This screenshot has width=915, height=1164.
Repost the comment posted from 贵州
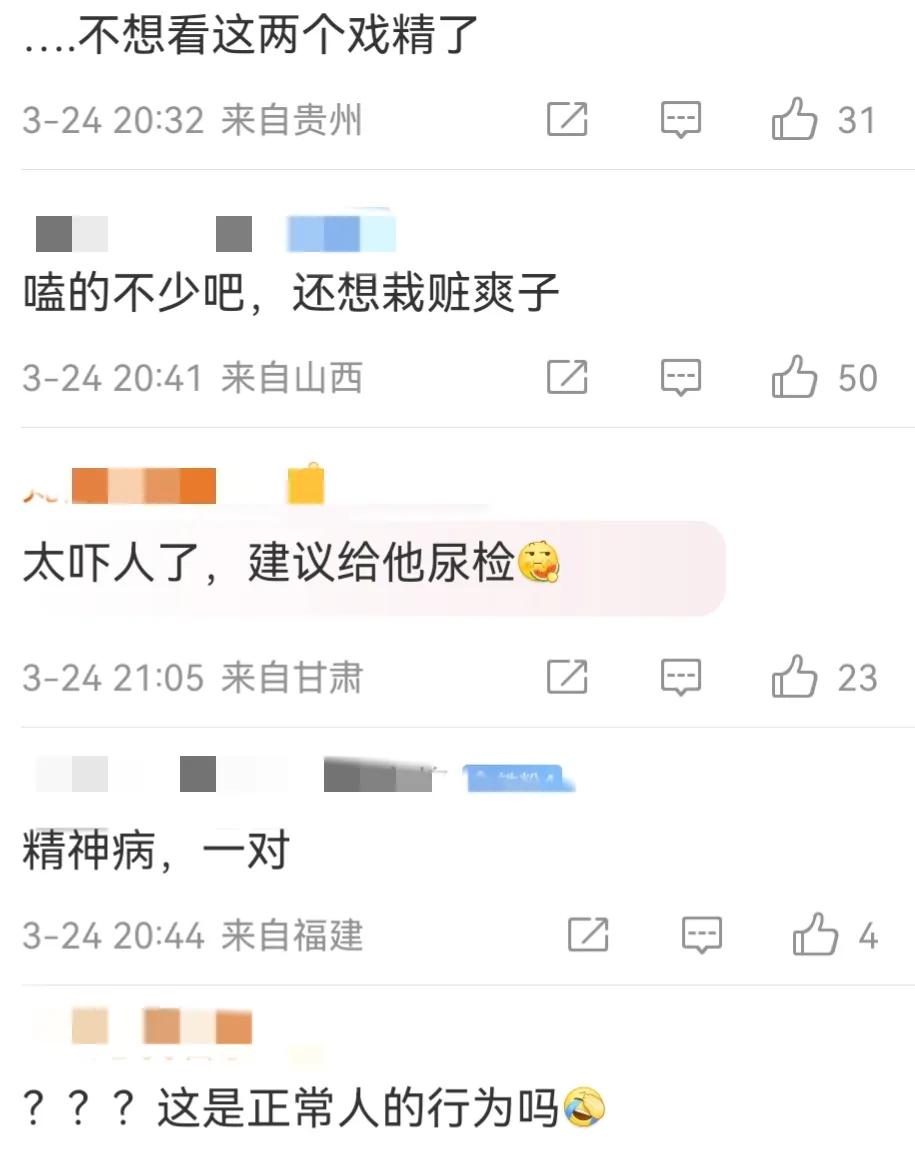[567, 120]
